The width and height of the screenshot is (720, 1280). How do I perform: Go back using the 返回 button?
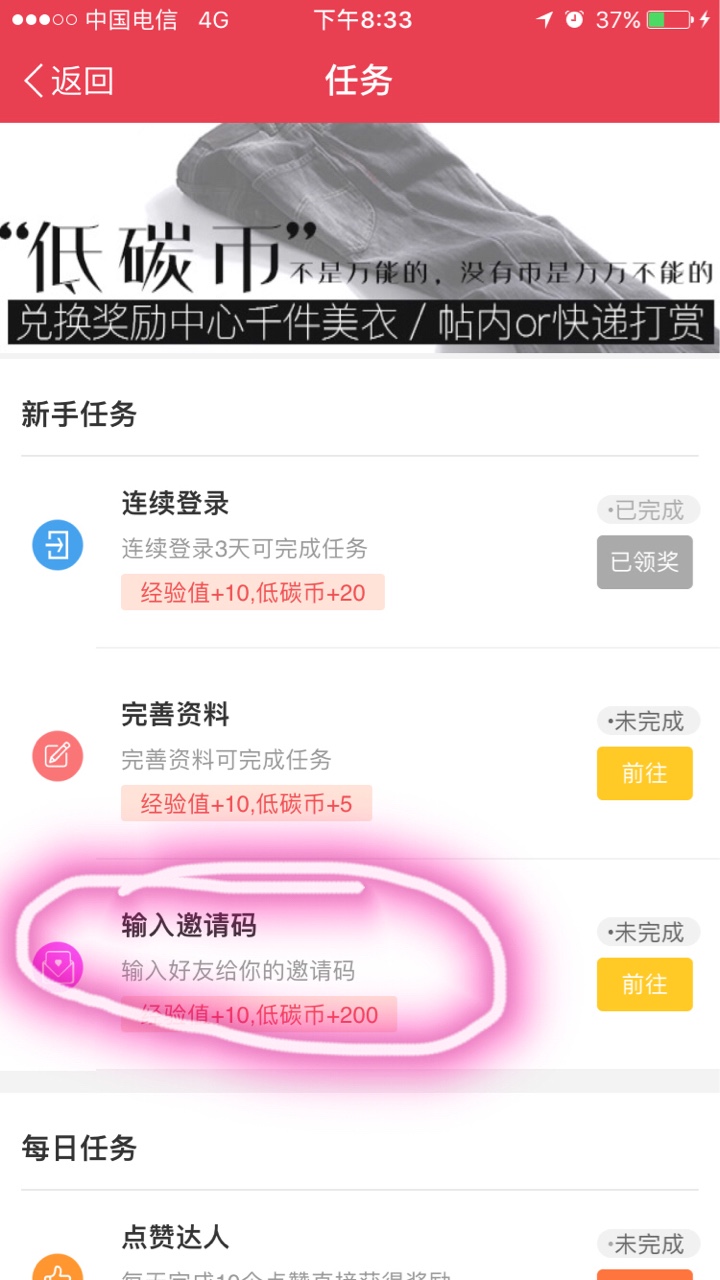[68, 81]
